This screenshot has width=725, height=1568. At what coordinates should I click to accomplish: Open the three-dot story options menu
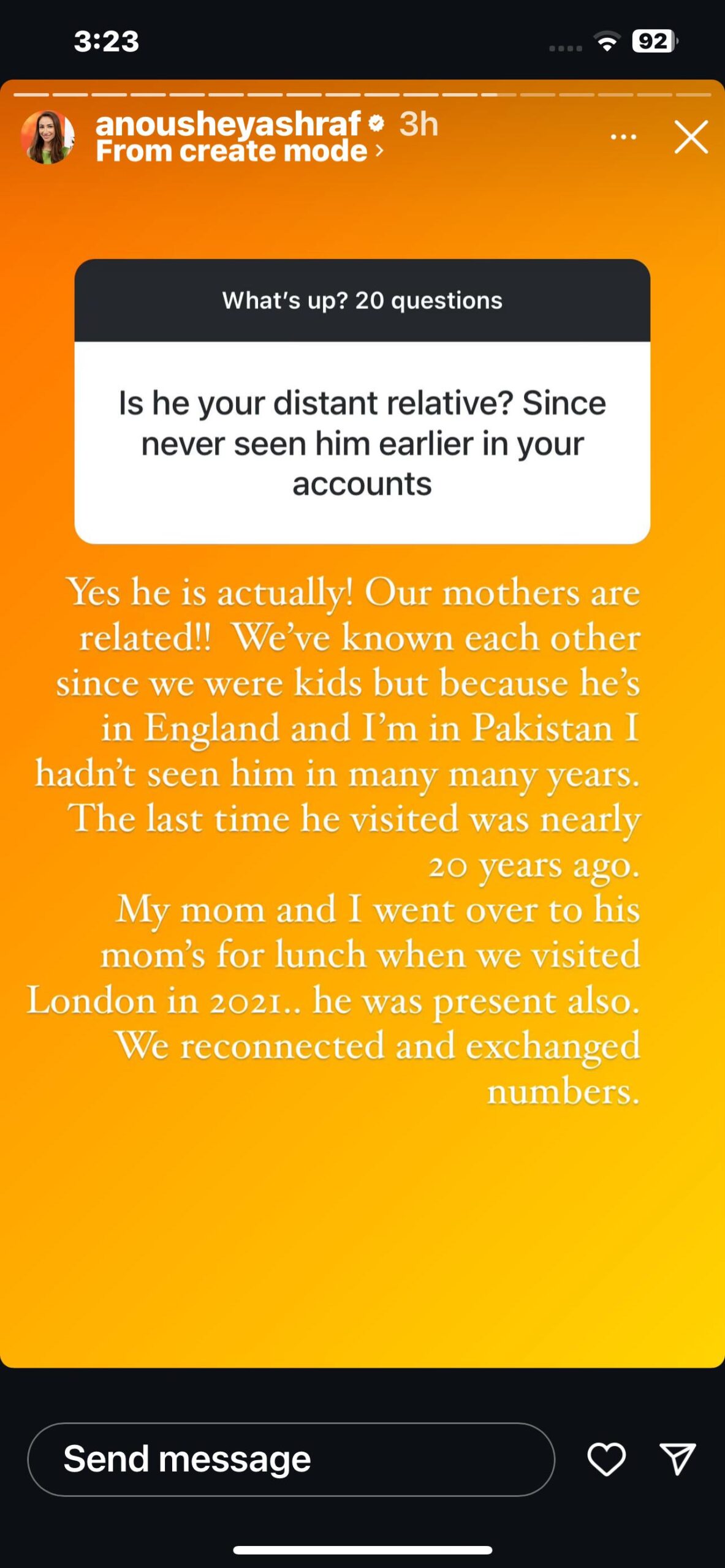[x=623, y=137]
